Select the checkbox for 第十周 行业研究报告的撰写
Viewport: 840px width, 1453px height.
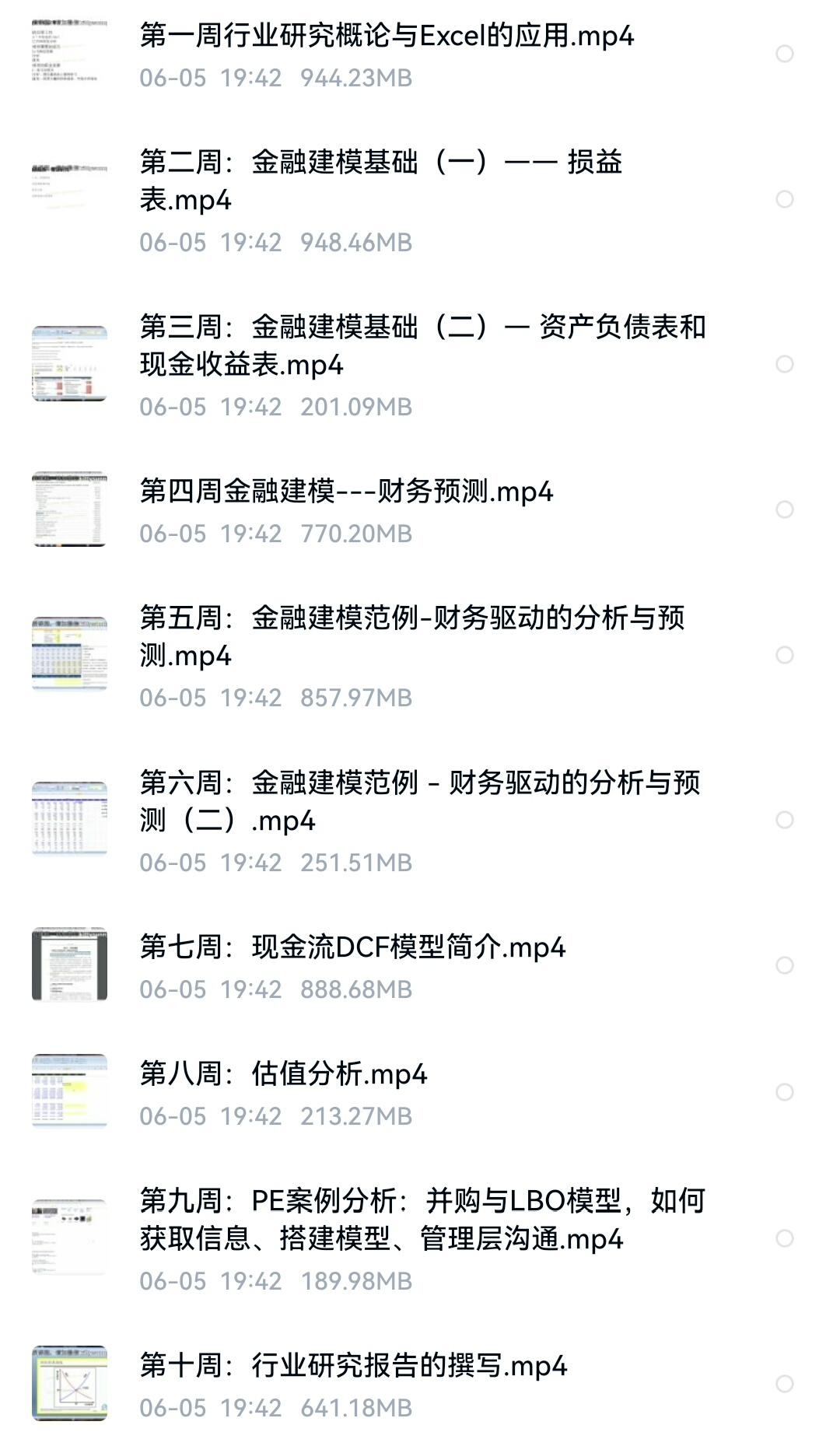pos(785,1384)
